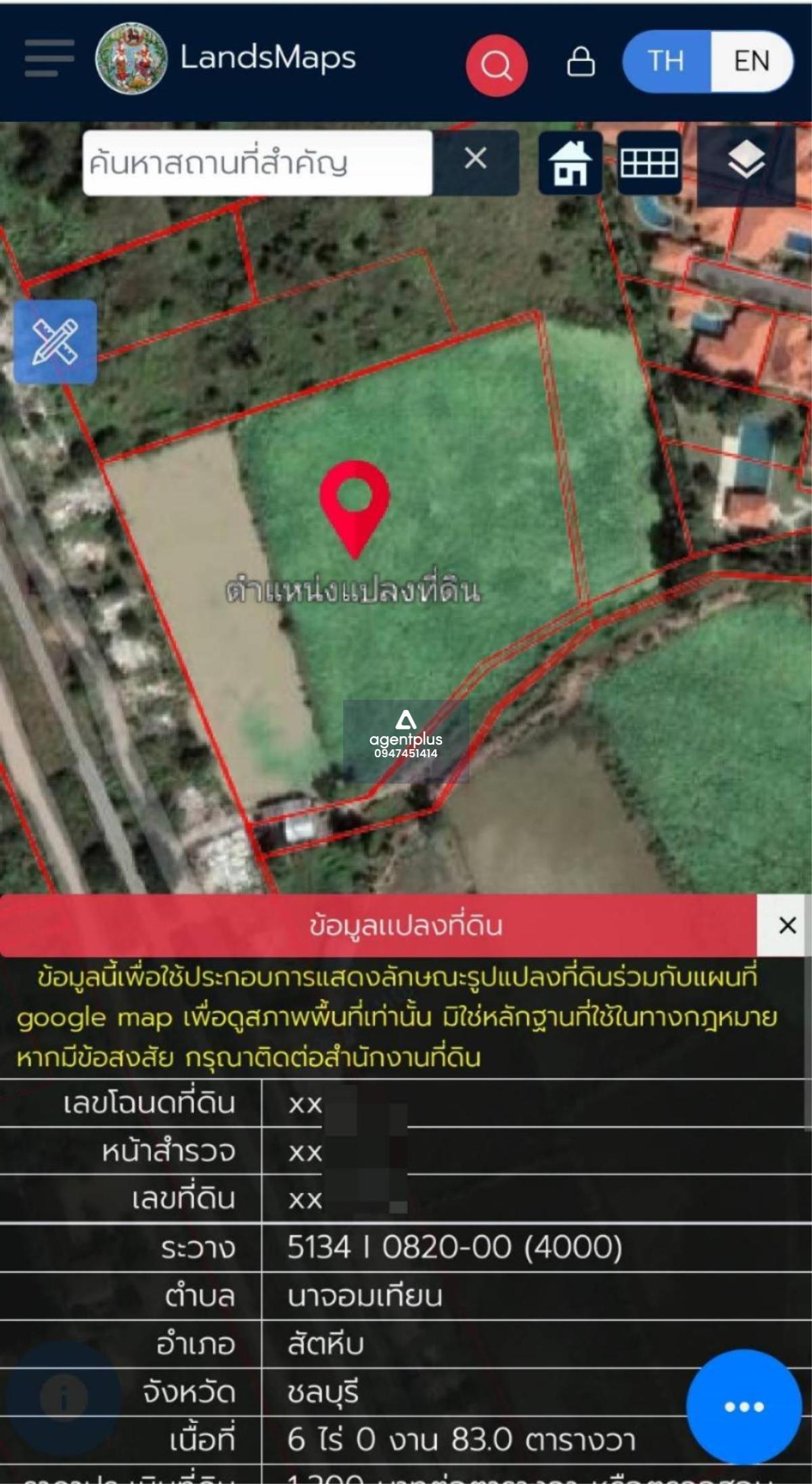
Task: Focus the landmark search field
Action: pyautogui.click(x=257, y=163)
